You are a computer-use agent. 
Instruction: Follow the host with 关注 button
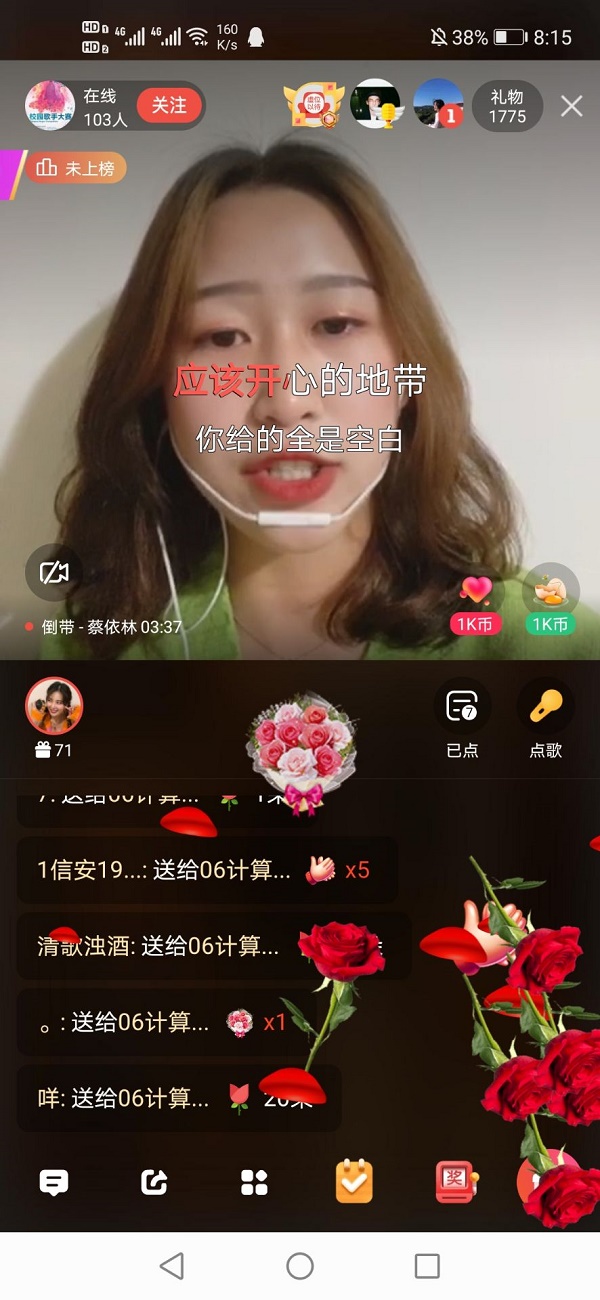pyautogui.click(x=169, y=105)
